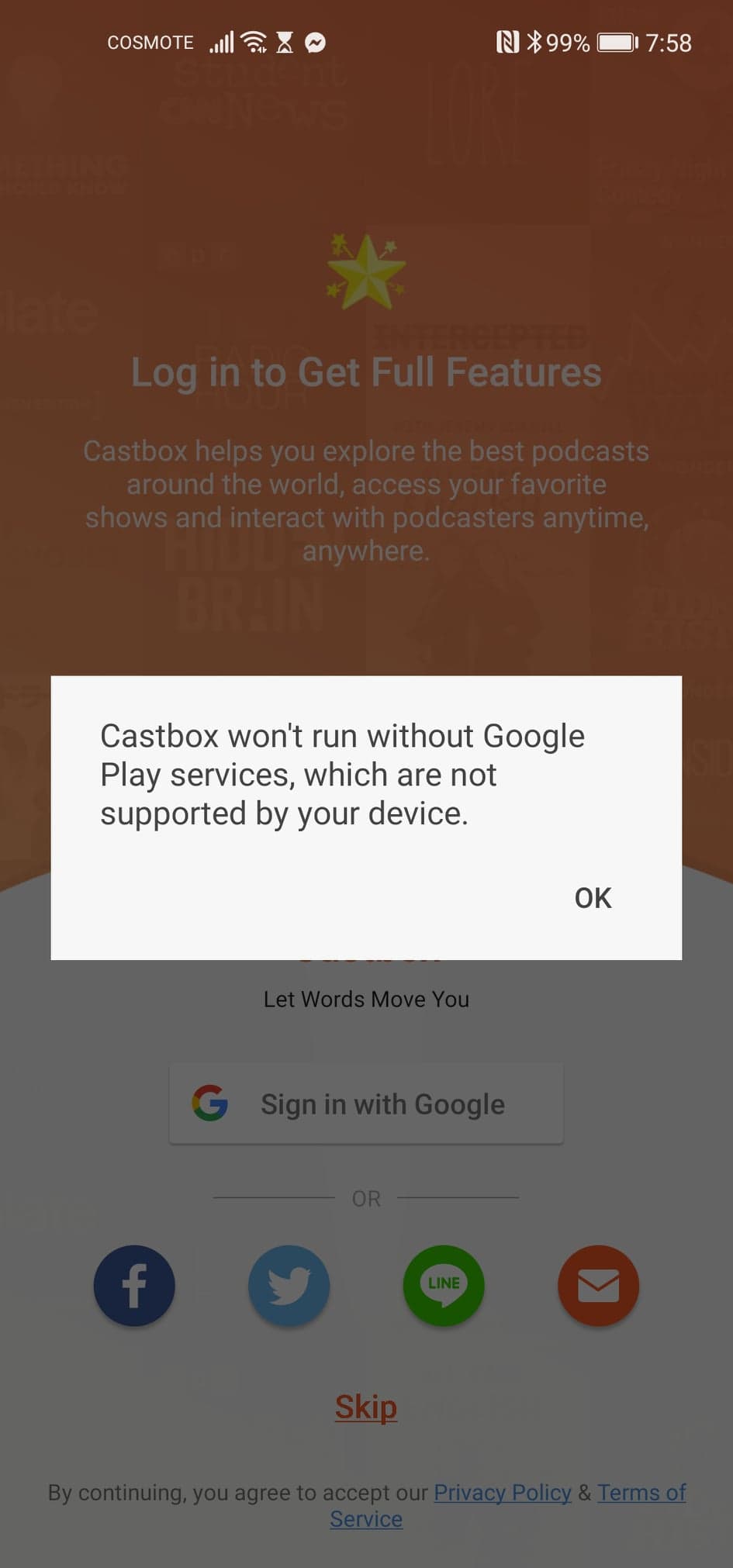Screen dimensions: 733x1568
Task: Tap Skip to bypass login
Action: [x=366, y=1406]
